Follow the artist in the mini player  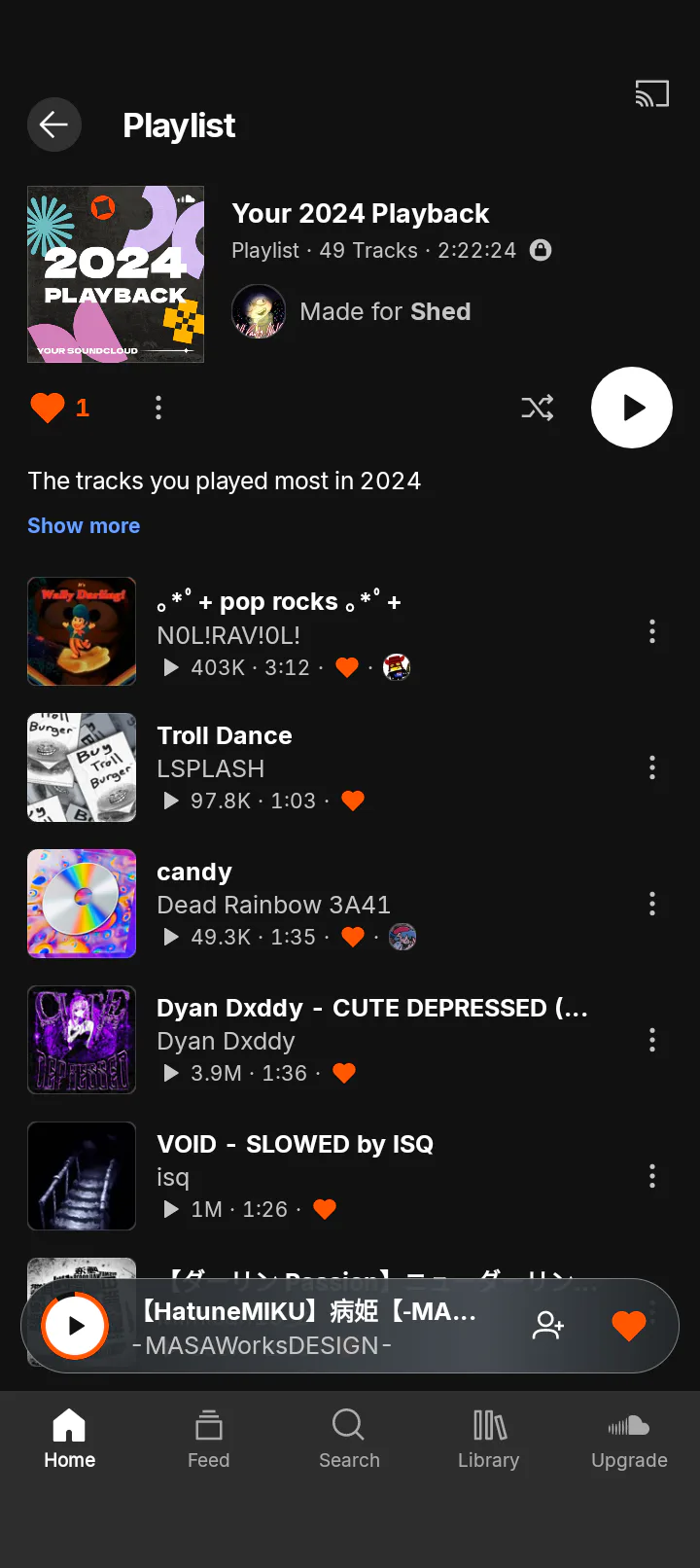coord(548,1326)
